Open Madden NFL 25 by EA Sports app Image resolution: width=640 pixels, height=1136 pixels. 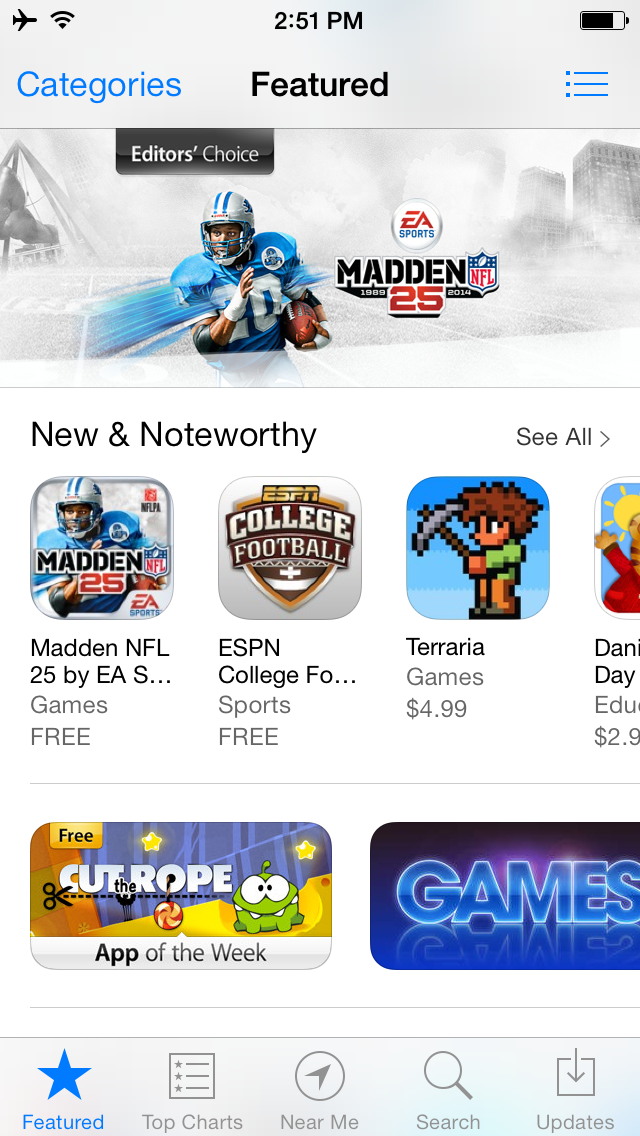click(102, 548)
